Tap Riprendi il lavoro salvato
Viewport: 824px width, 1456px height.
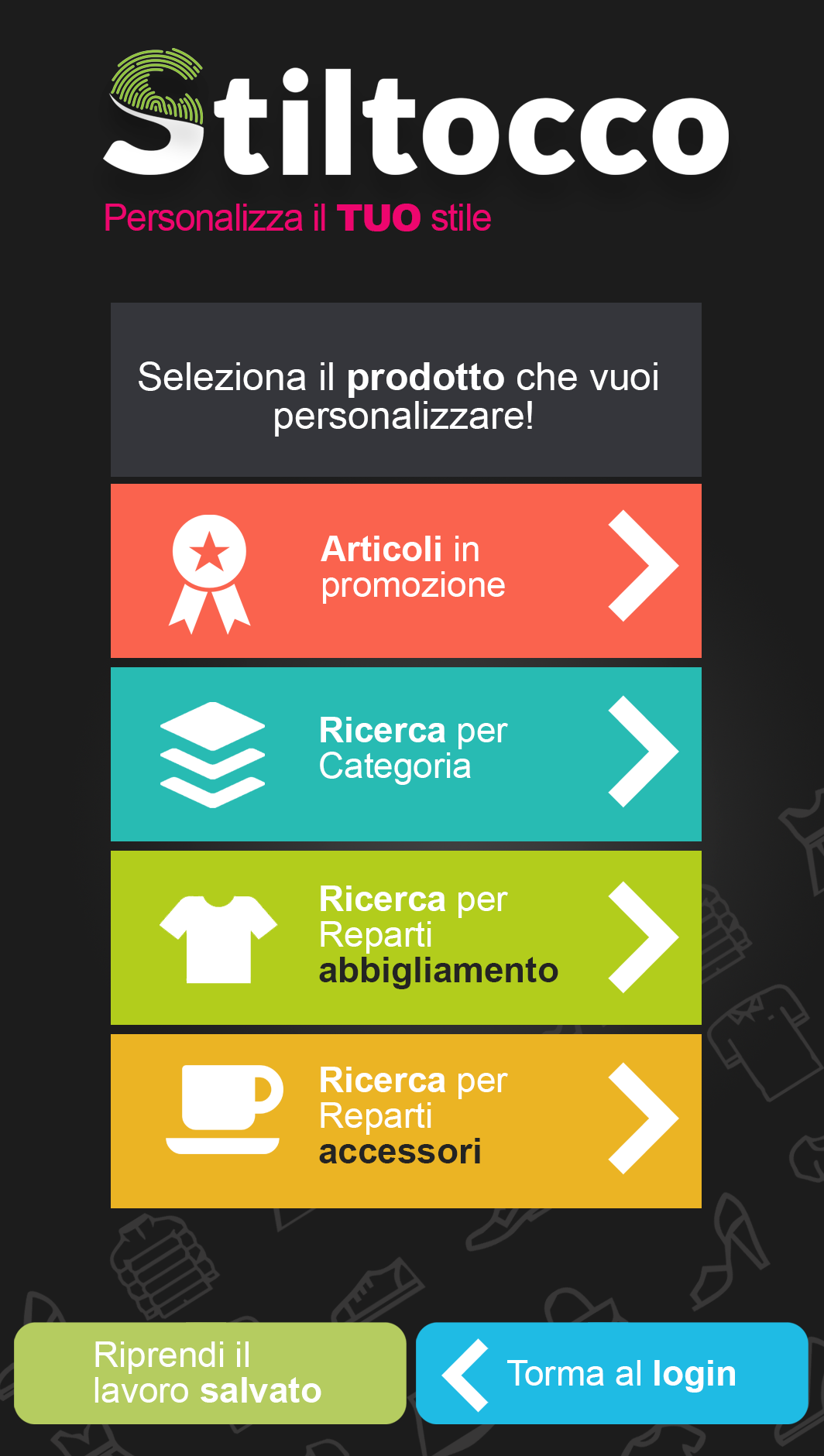tap(210, 1373)
